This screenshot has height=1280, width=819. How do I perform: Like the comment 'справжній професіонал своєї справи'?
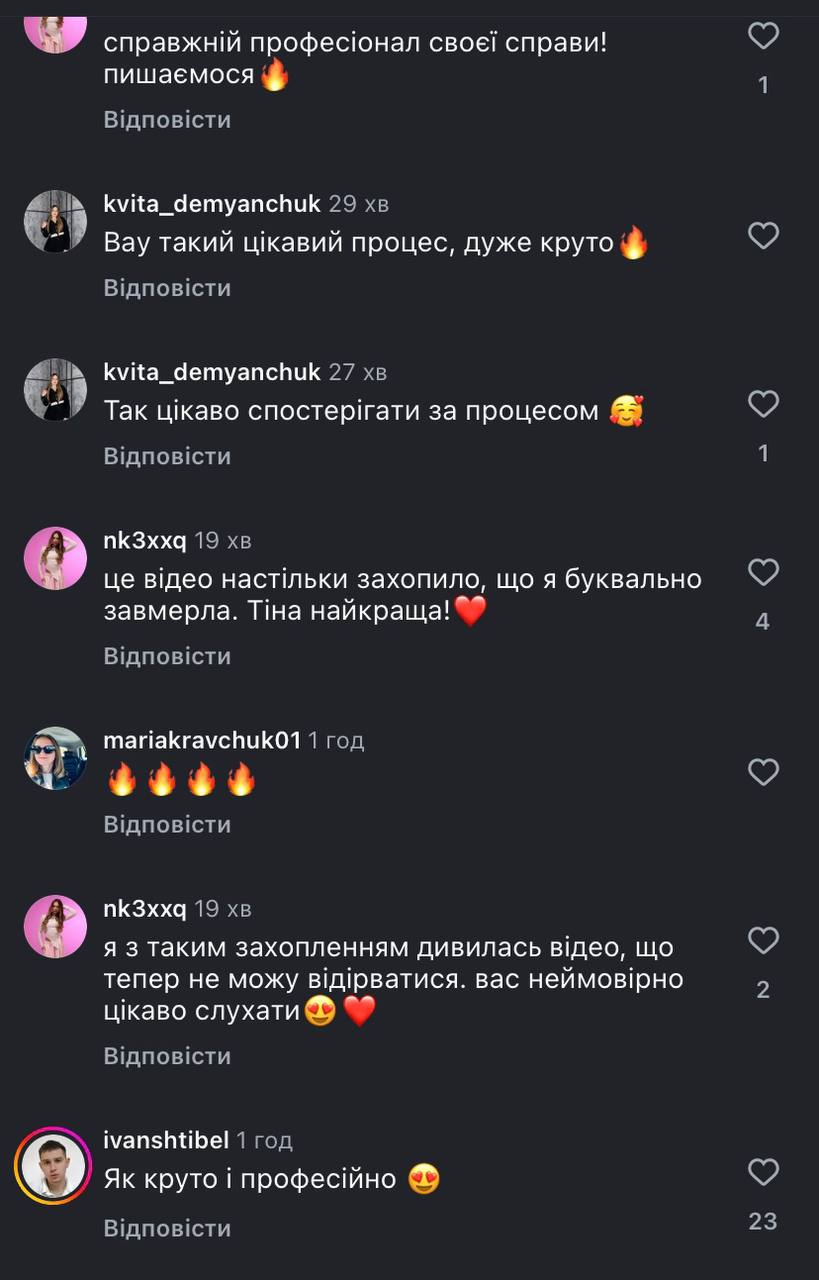763,37
